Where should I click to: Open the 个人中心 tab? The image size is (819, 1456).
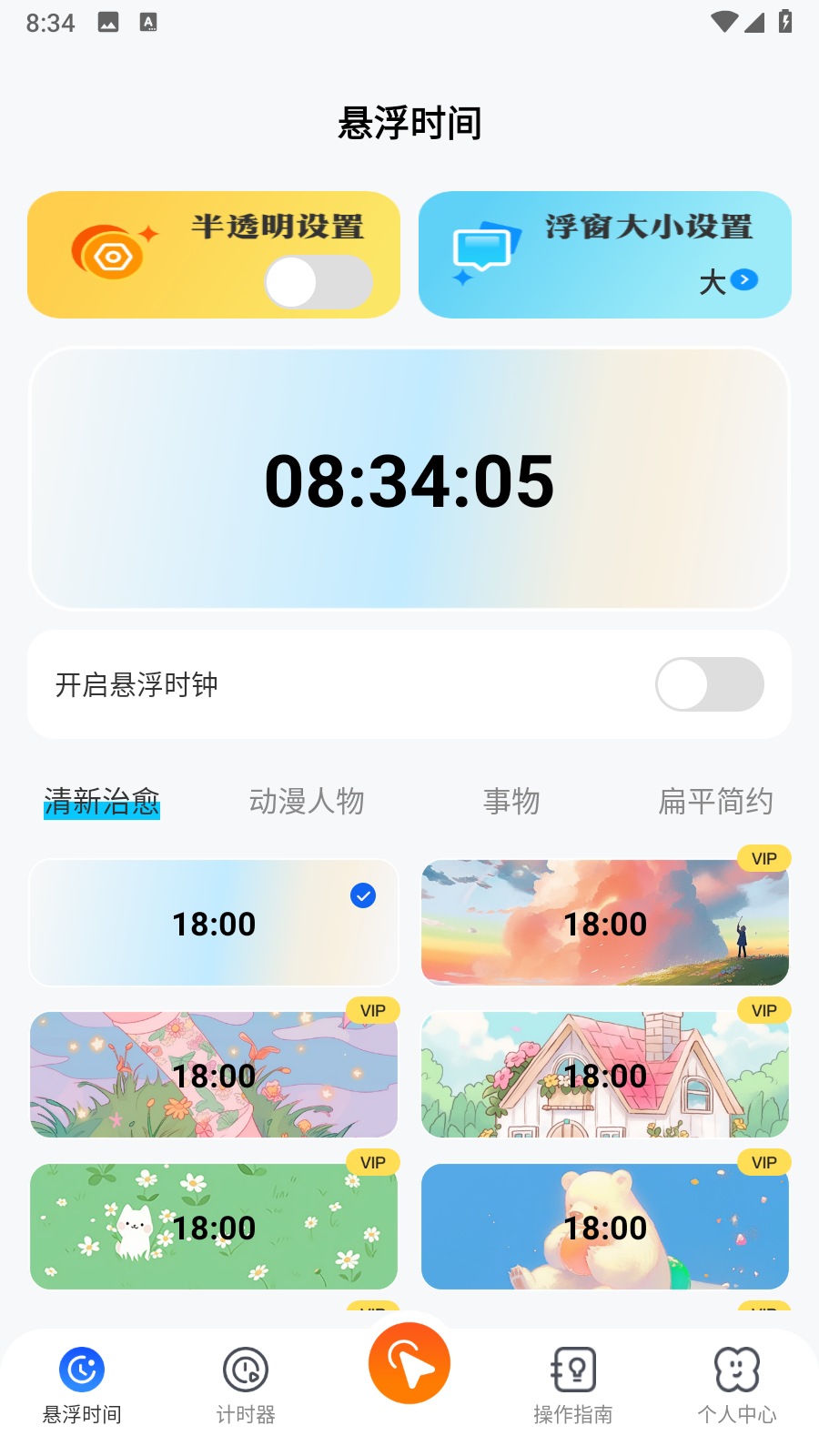tap(737, 1385)
